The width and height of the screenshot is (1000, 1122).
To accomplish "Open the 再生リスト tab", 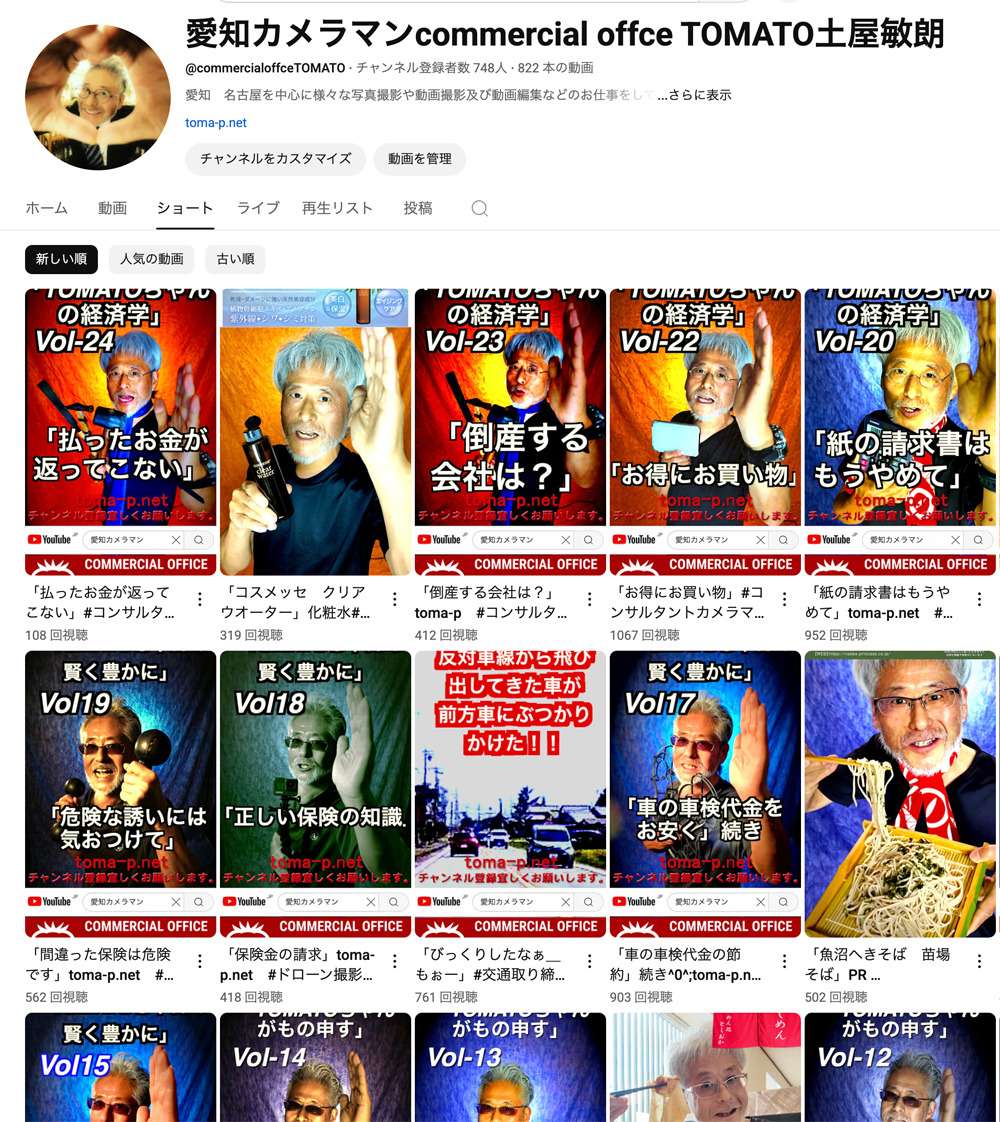I will [x=337, y=208].
